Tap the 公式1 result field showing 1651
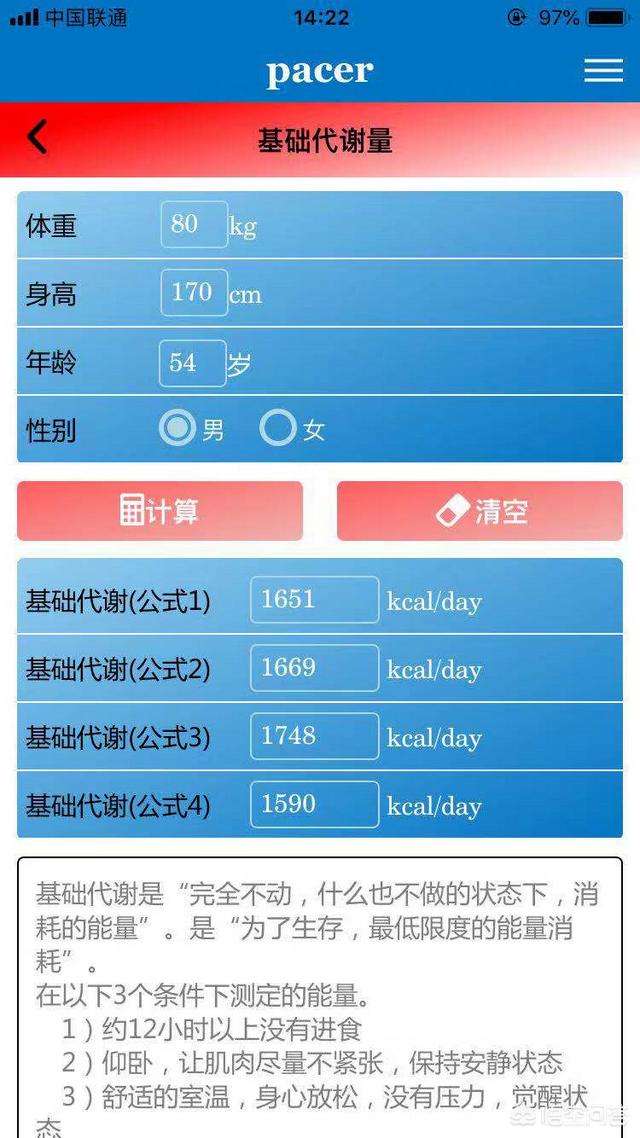 [x=314, y=600]
